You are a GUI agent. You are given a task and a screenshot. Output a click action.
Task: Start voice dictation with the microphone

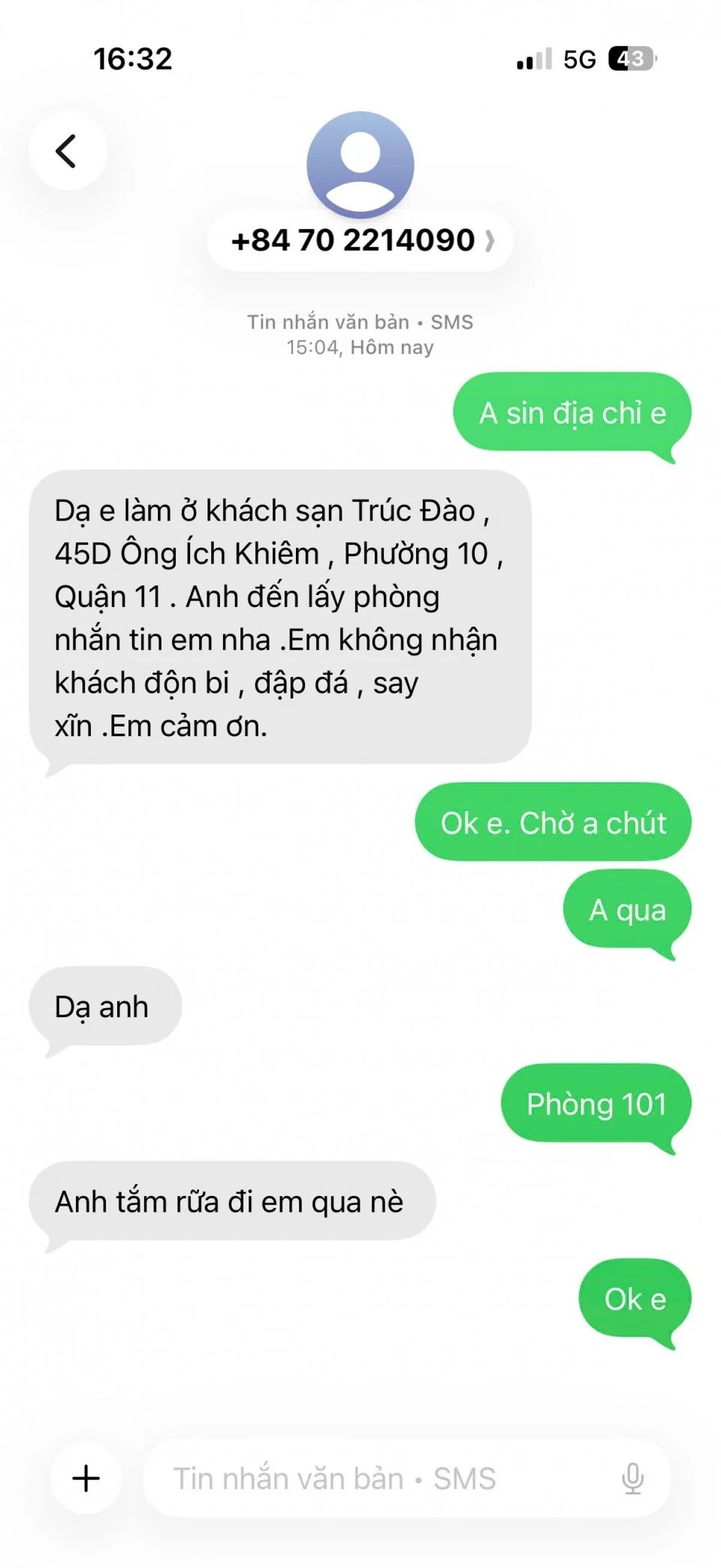tap(632, 1478)
